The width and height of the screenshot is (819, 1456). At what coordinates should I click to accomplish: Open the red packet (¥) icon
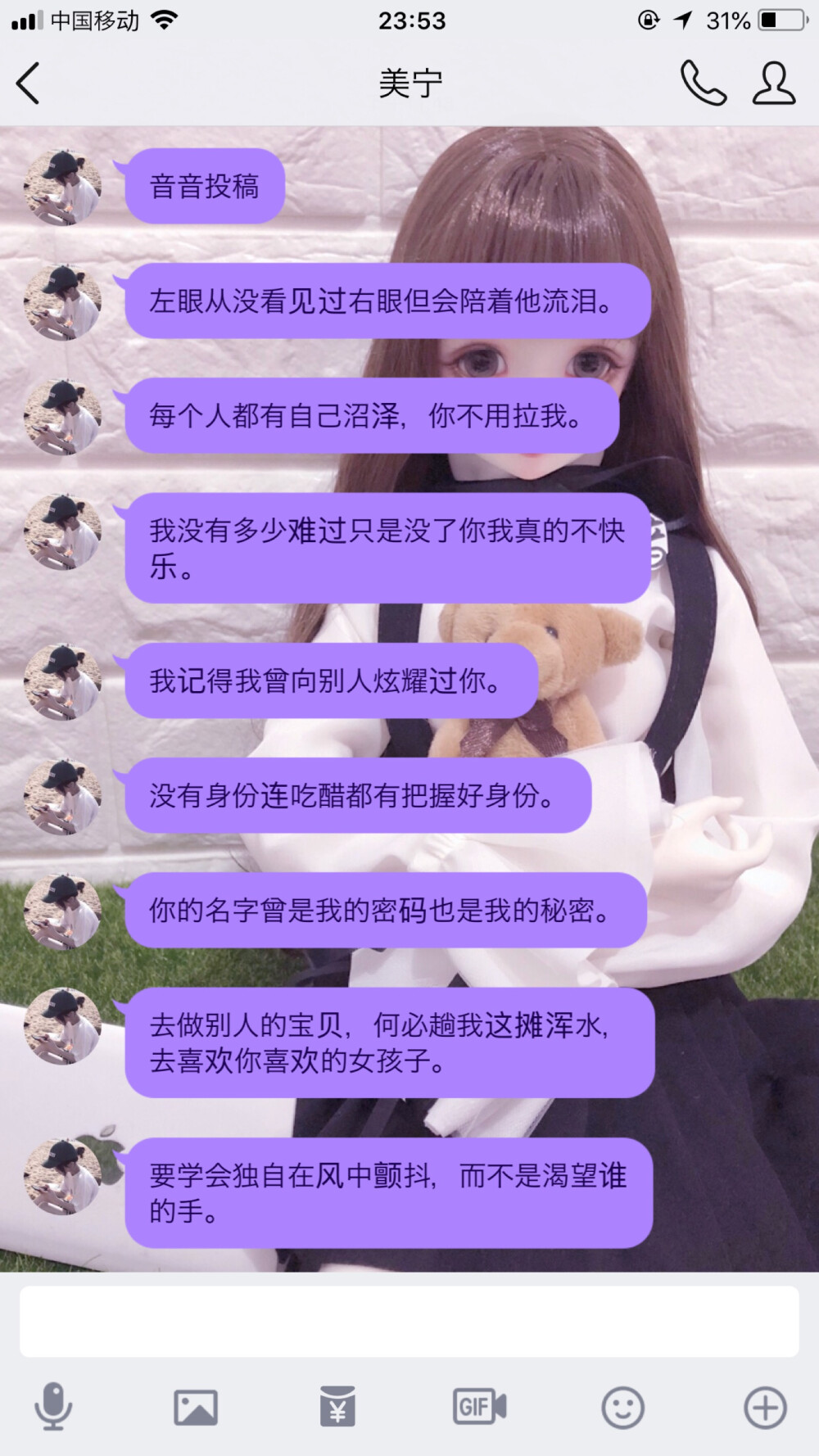pos(337,1405)
